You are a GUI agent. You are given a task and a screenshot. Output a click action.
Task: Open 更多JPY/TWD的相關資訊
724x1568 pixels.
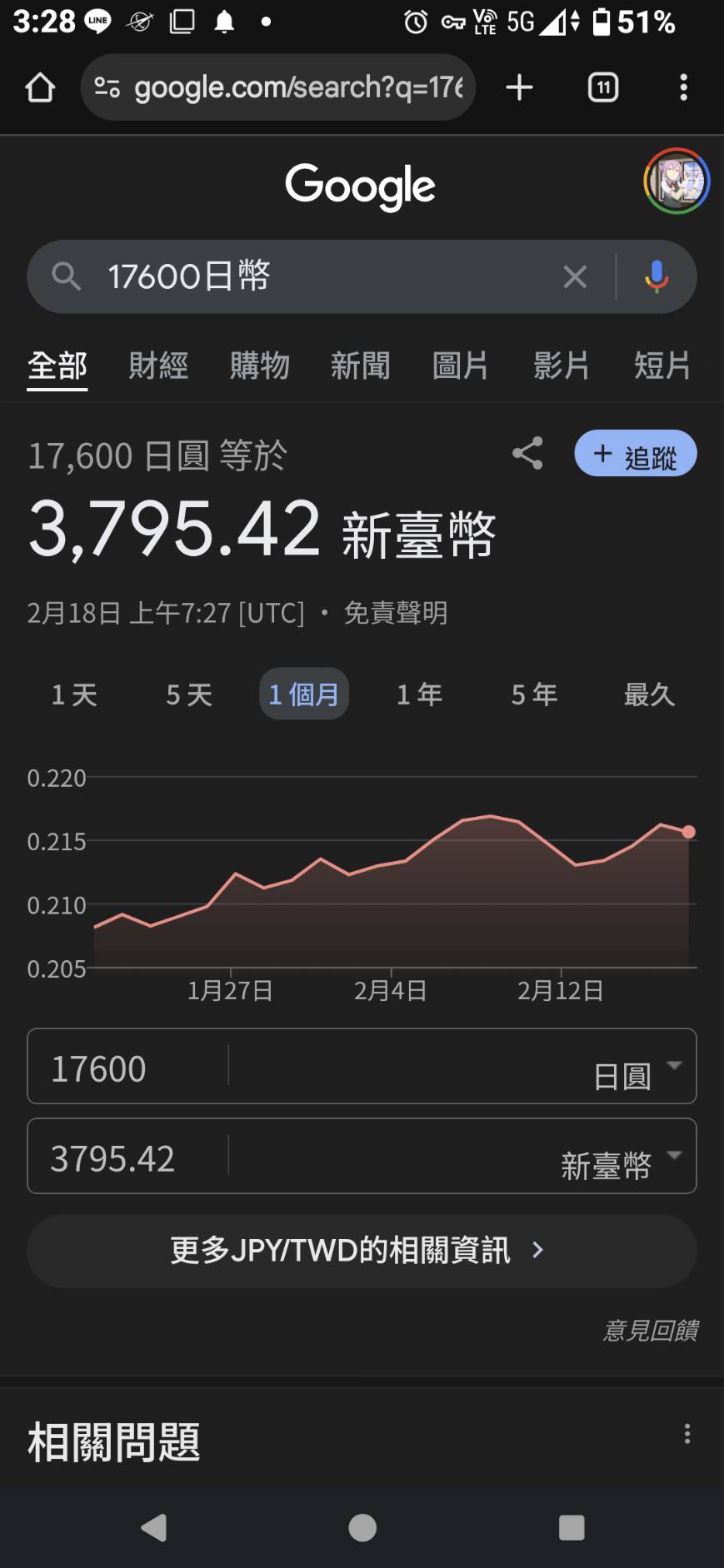click(361, 1251)
